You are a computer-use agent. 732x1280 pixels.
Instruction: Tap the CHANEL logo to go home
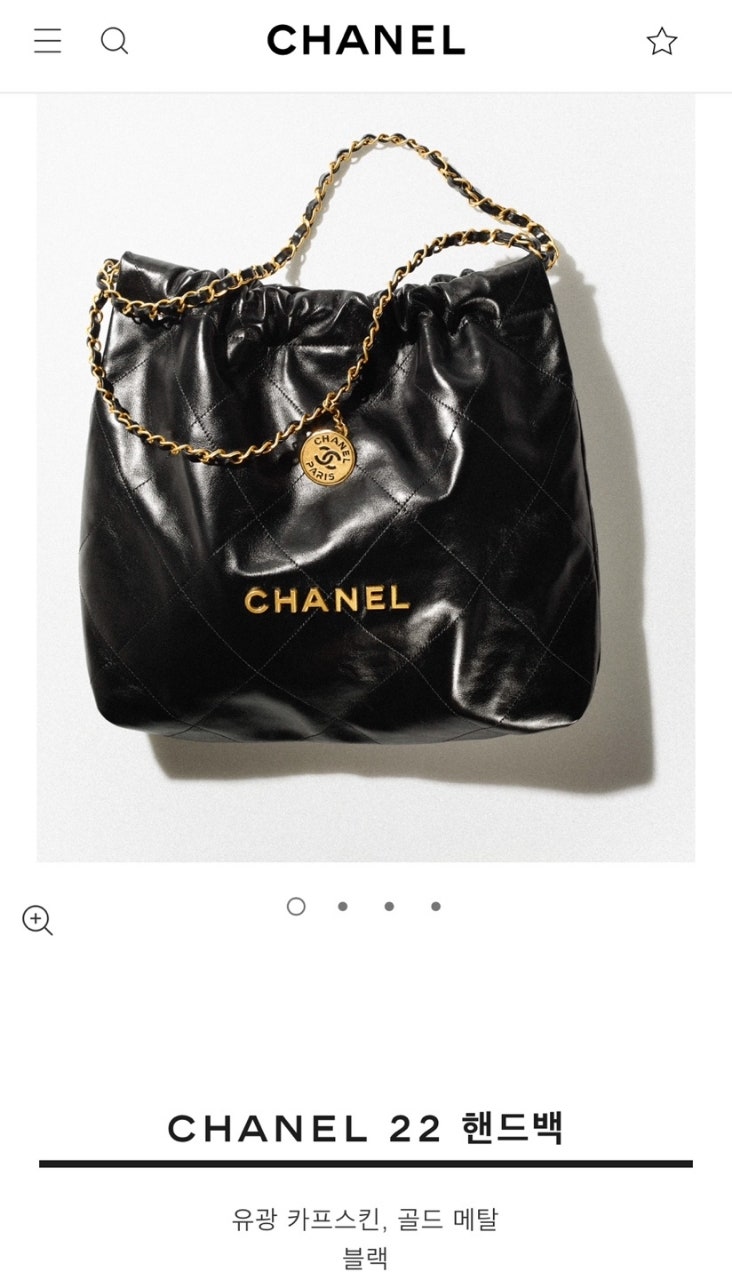point(366,41)
